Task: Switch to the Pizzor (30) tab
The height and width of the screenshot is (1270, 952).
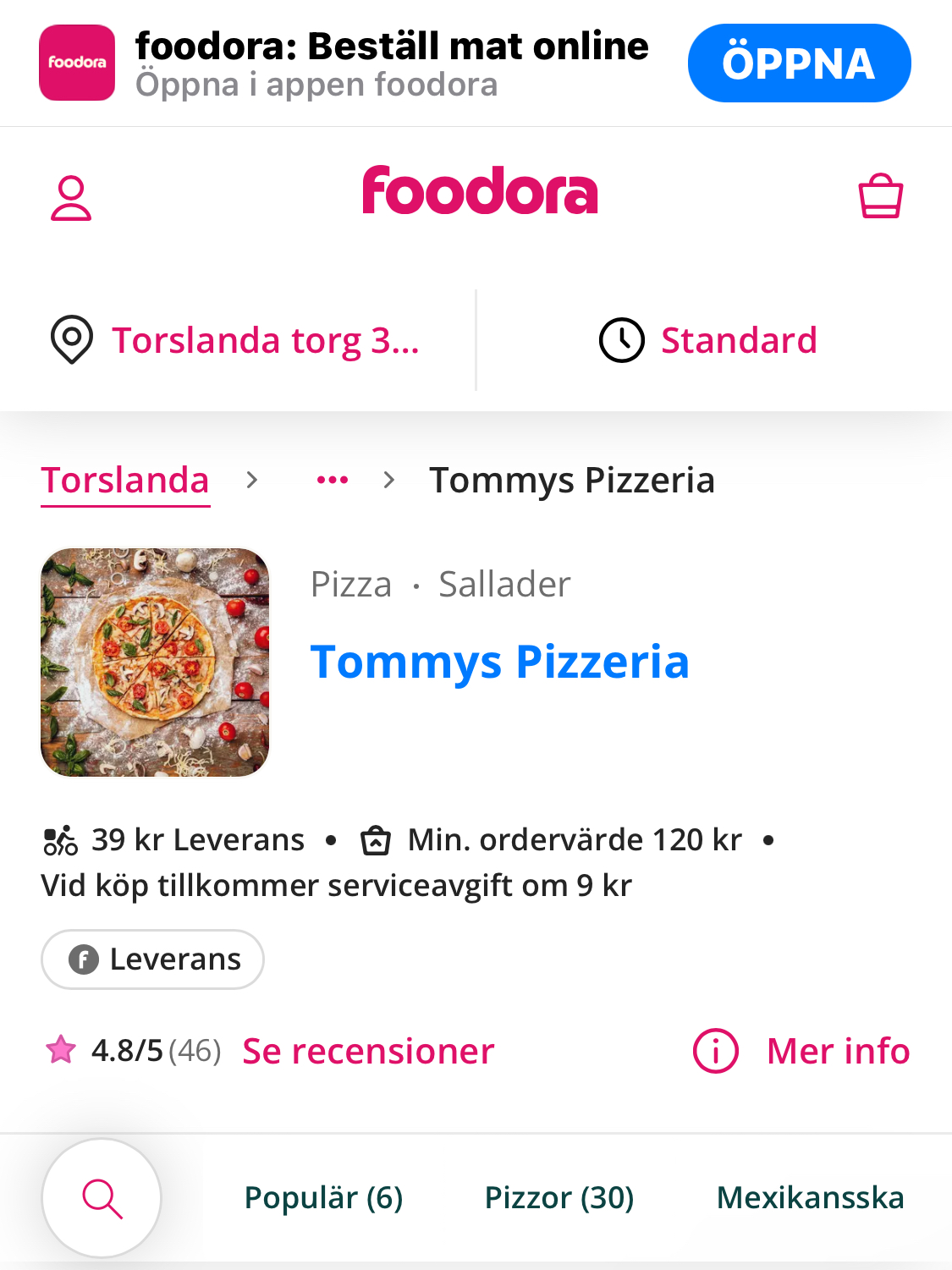Action: [x=559, y=1197]
